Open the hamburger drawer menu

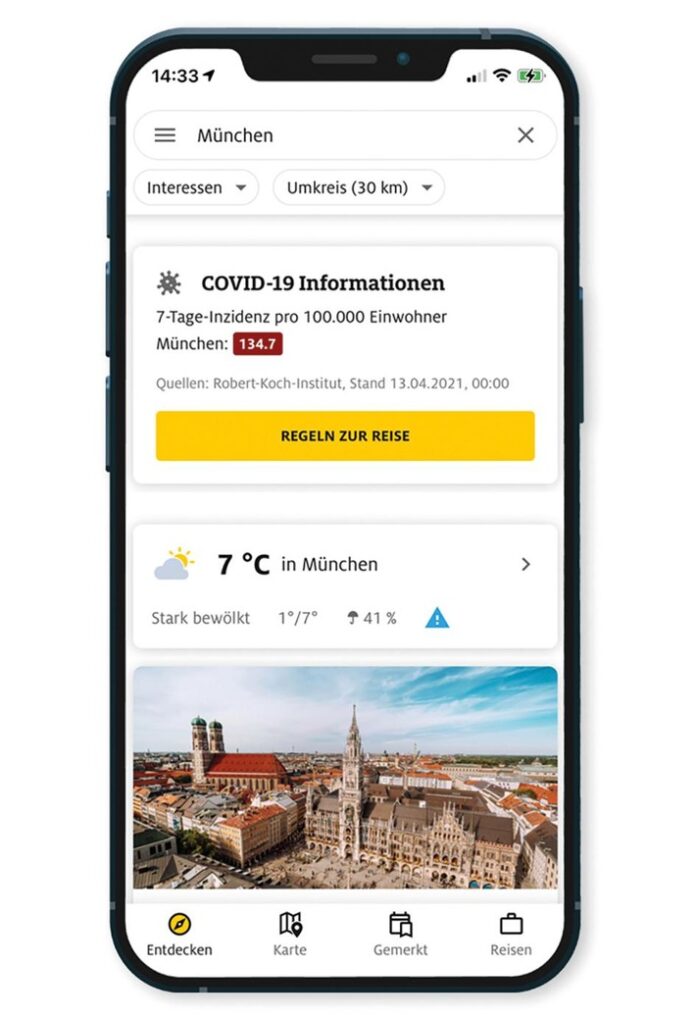tap(165, 135)
